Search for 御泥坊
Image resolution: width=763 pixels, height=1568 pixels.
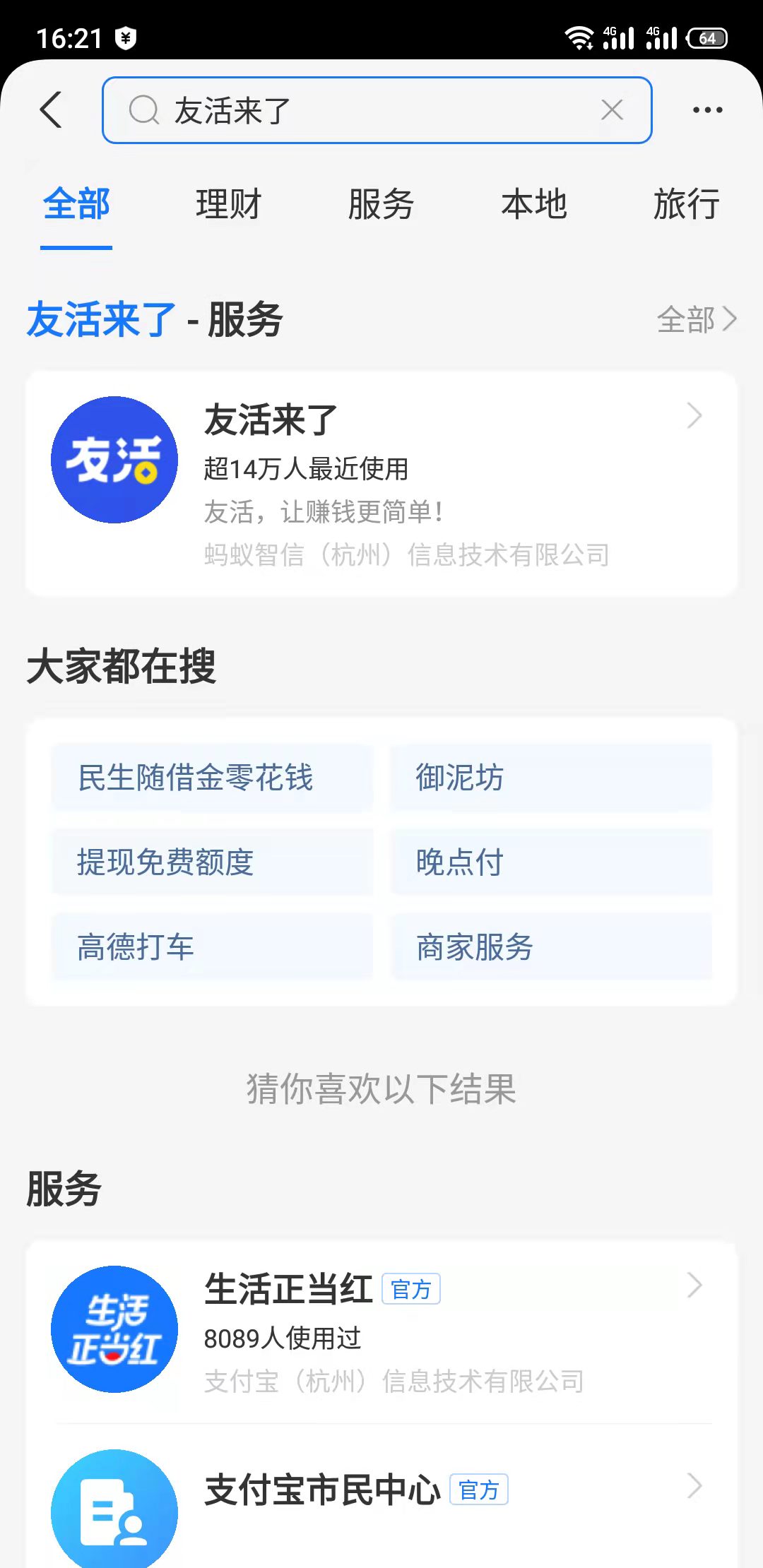point(551,778)
